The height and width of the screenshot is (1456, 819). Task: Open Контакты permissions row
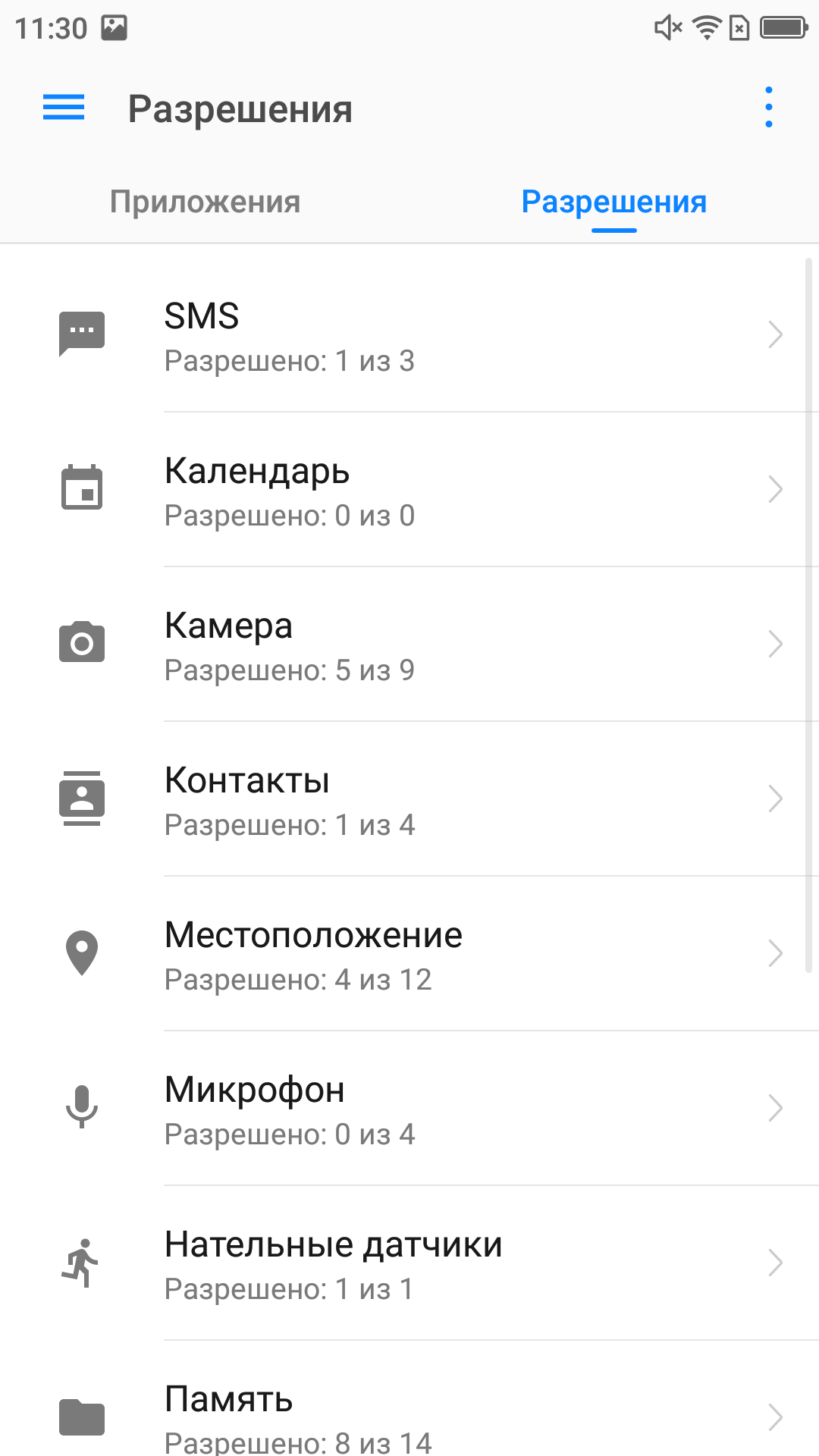point(409,799)
